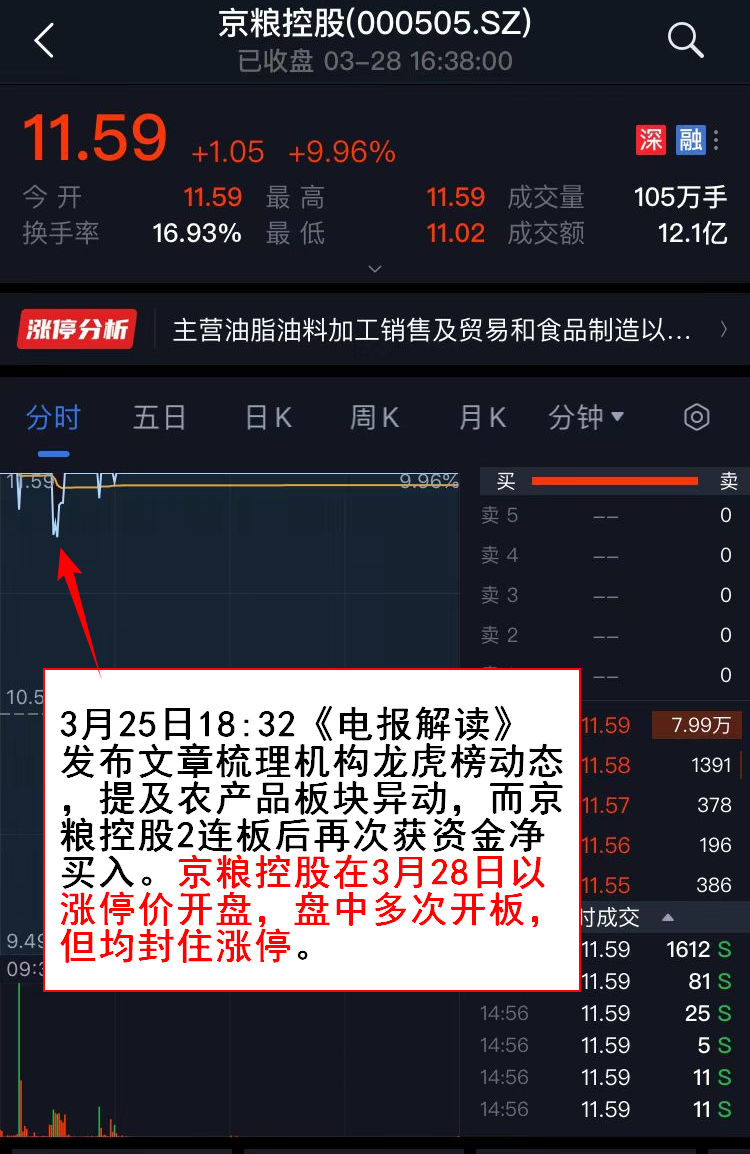Image resolution: width=750 pixels, height=1154 pixels.
Task: Open chart settings hexagon icon
Action: [696, 417]
